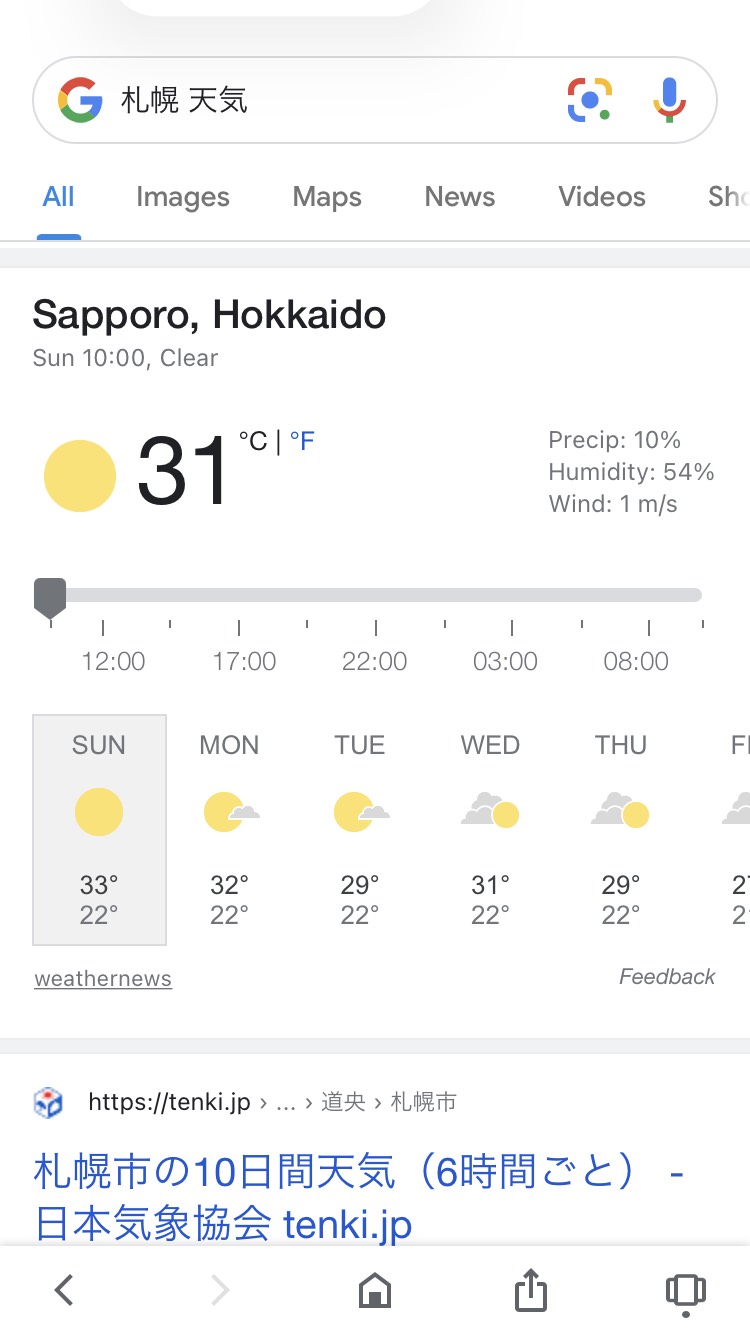Tap the hourly forecast slider handle

pos(50,597)
